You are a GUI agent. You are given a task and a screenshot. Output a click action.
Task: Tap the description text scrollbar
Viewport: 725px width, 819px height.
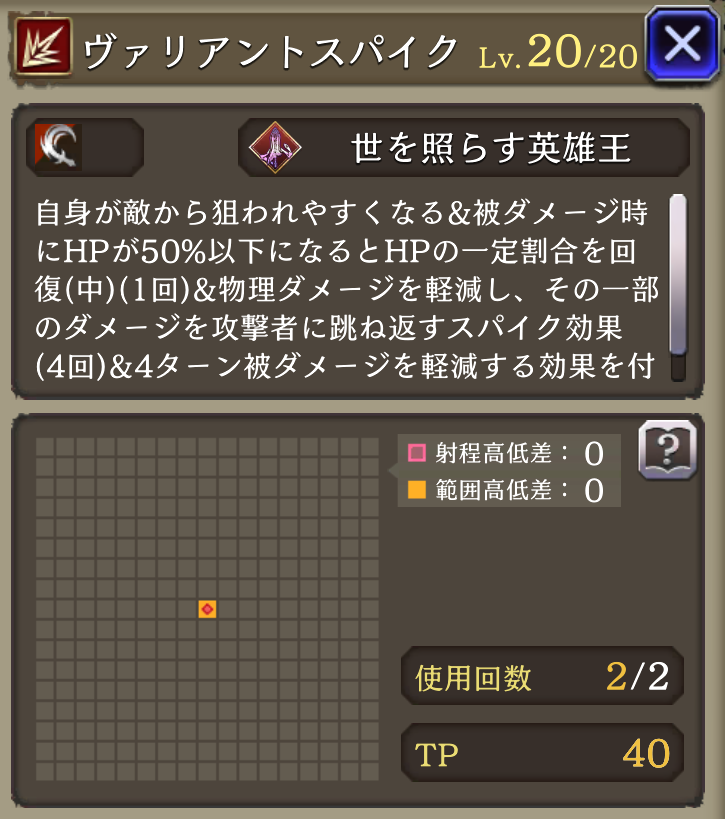678,285
